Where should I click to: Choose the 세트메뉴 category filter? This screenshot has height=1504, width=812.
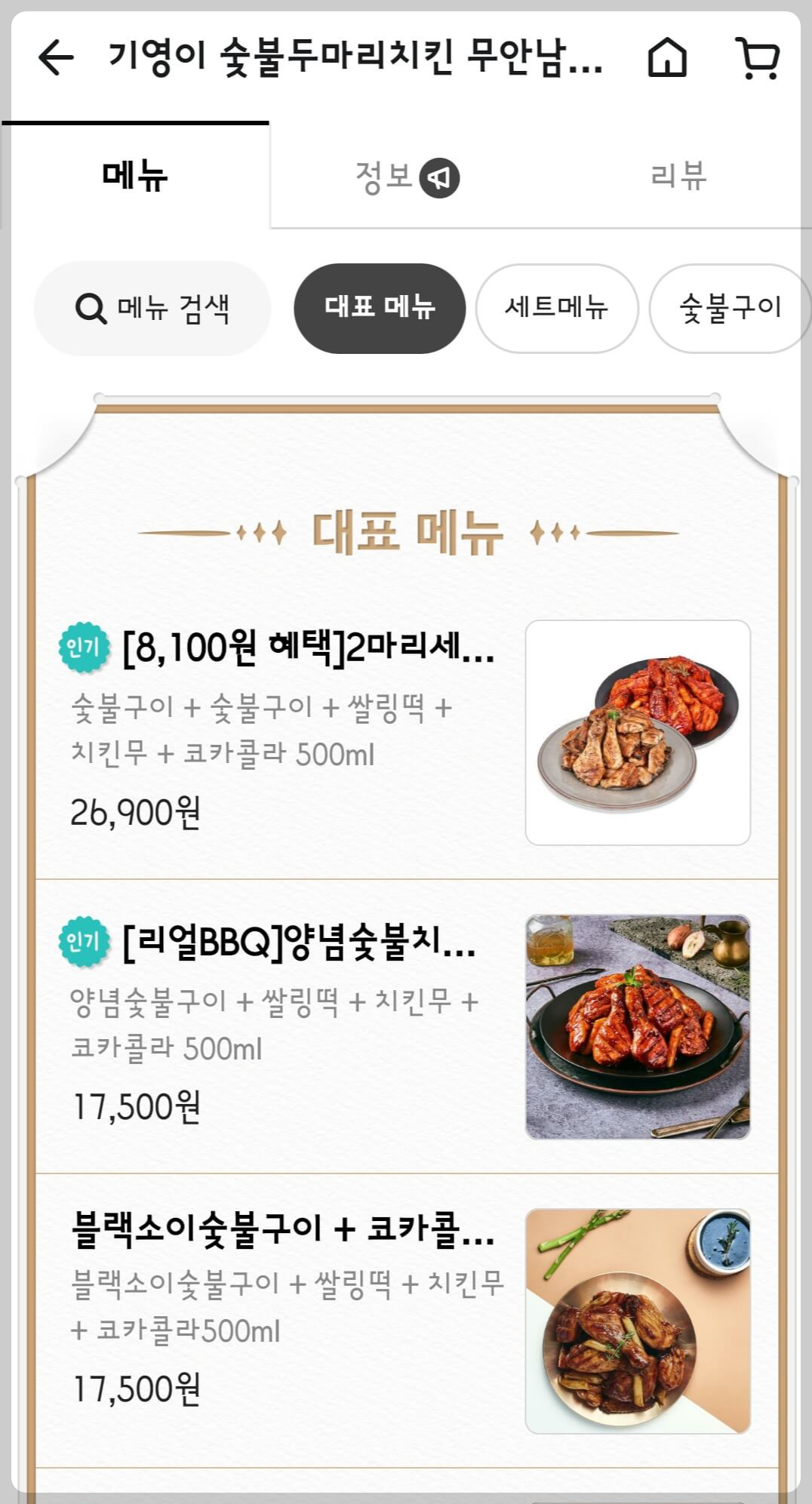(556, 307)
